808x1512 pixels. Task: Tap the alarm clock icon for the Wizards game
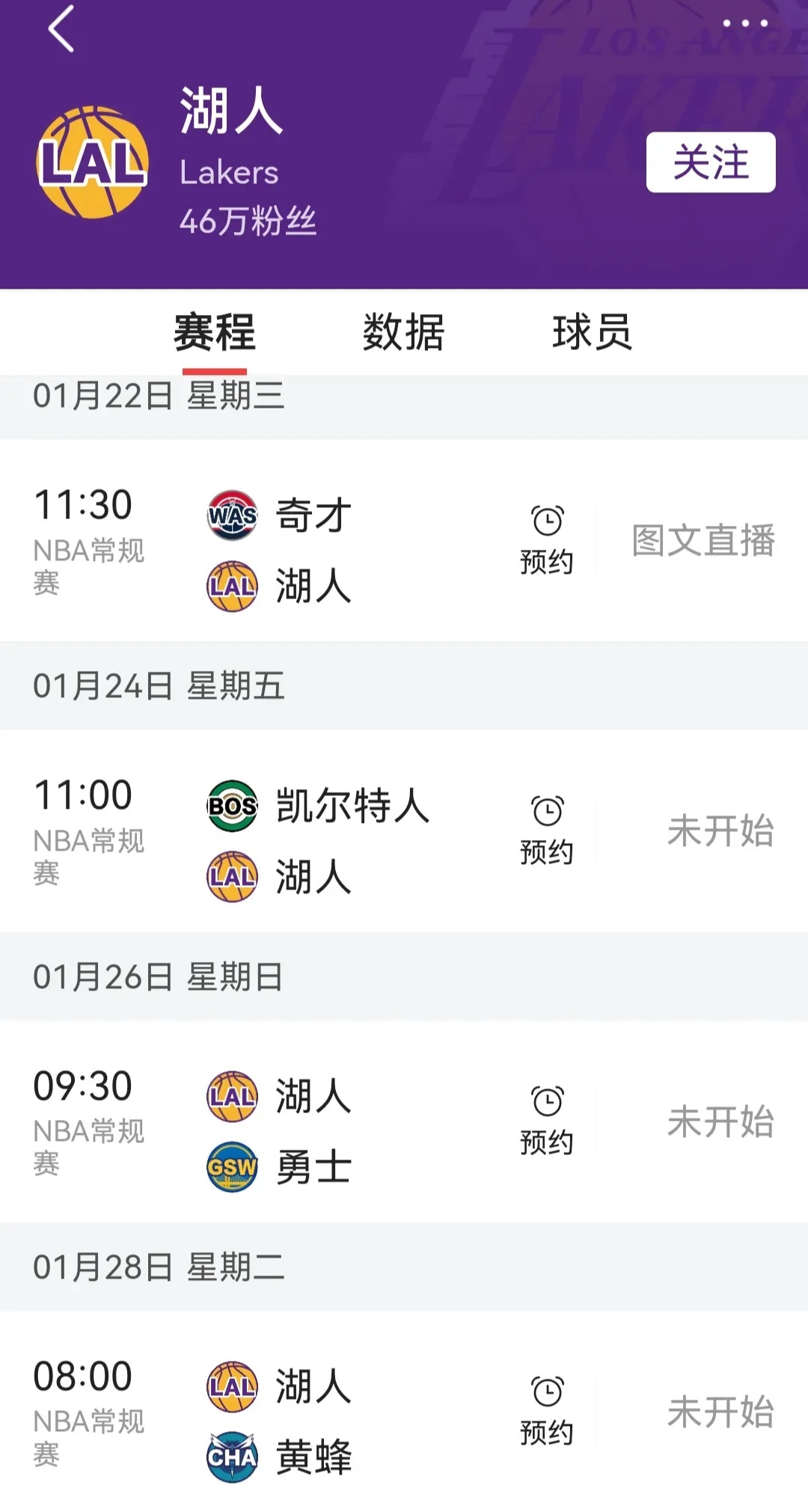coord(547,519)
